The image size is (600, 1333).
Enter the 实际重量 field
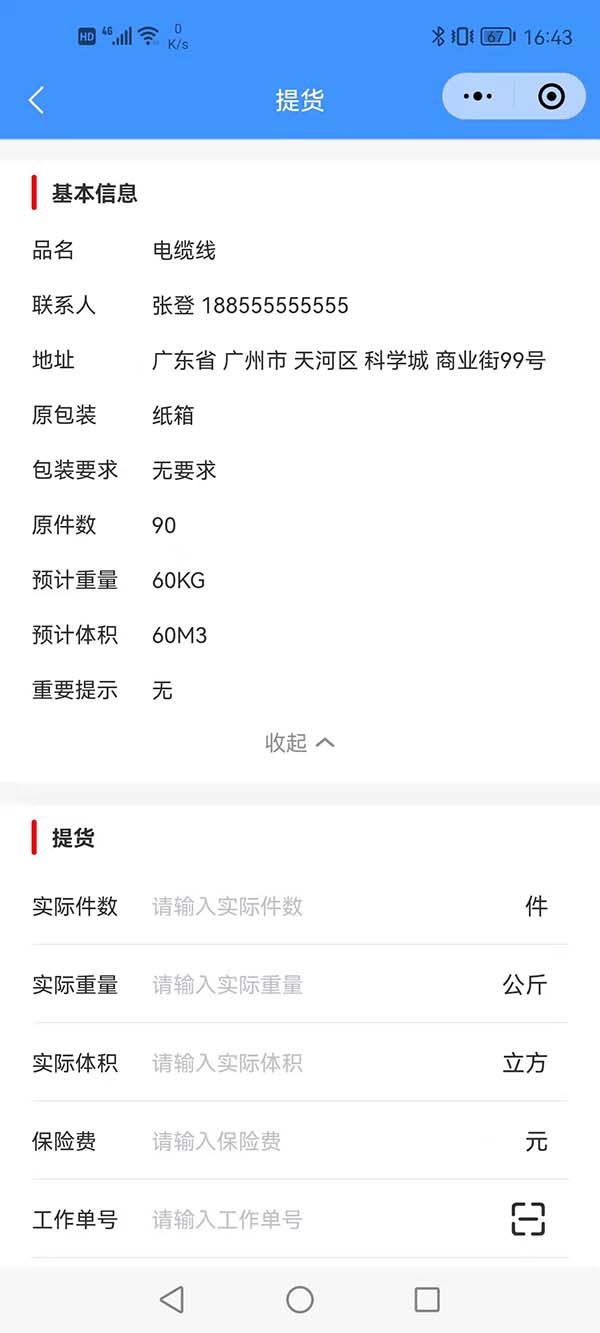320,984
